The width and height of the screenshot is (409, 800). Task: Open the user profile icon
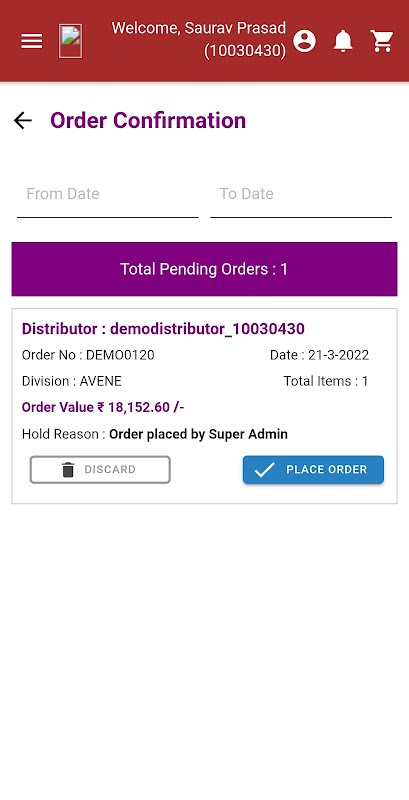coord(304,41)
